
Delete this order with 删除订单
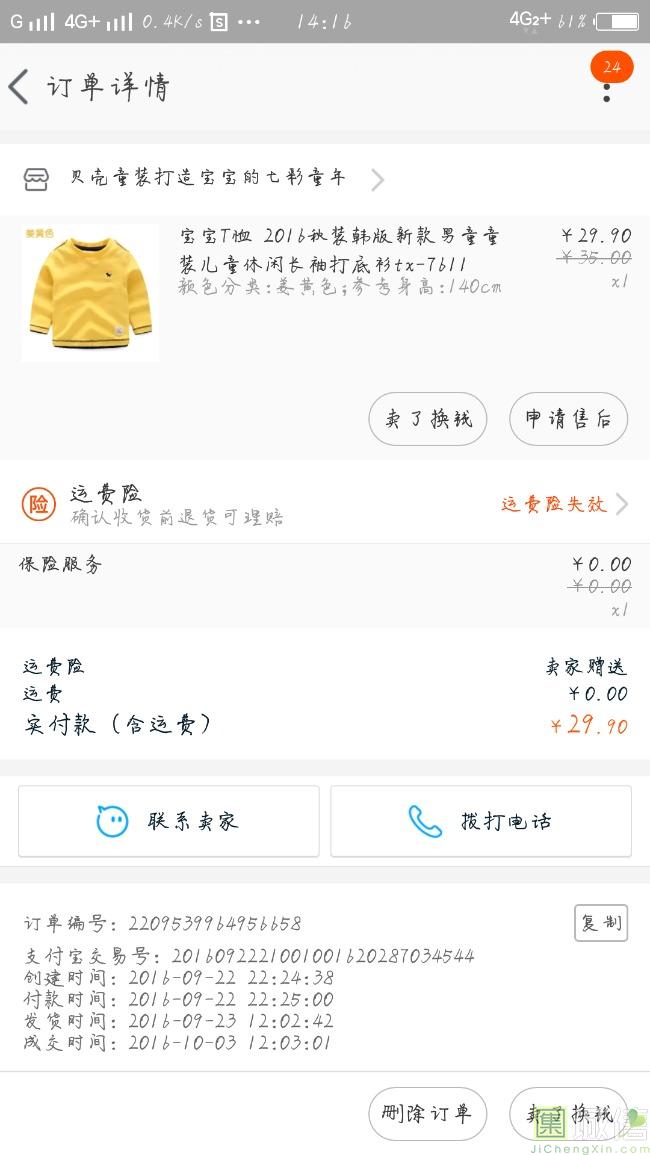click(427, 1114)
